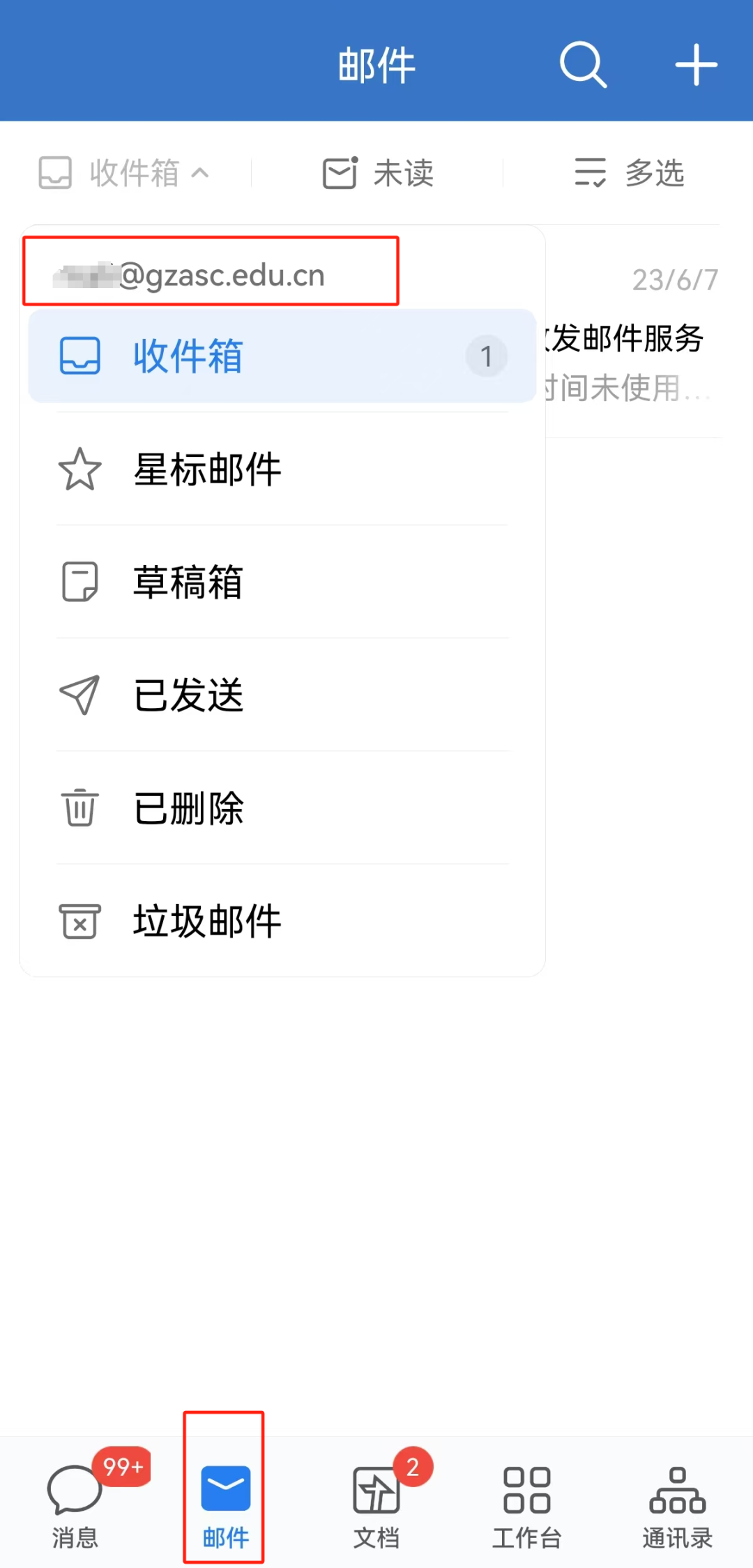The height and width of the screenshot is (1568, 753).
Task: Enable 多选 multi-select mode
Action: (630, 173)
